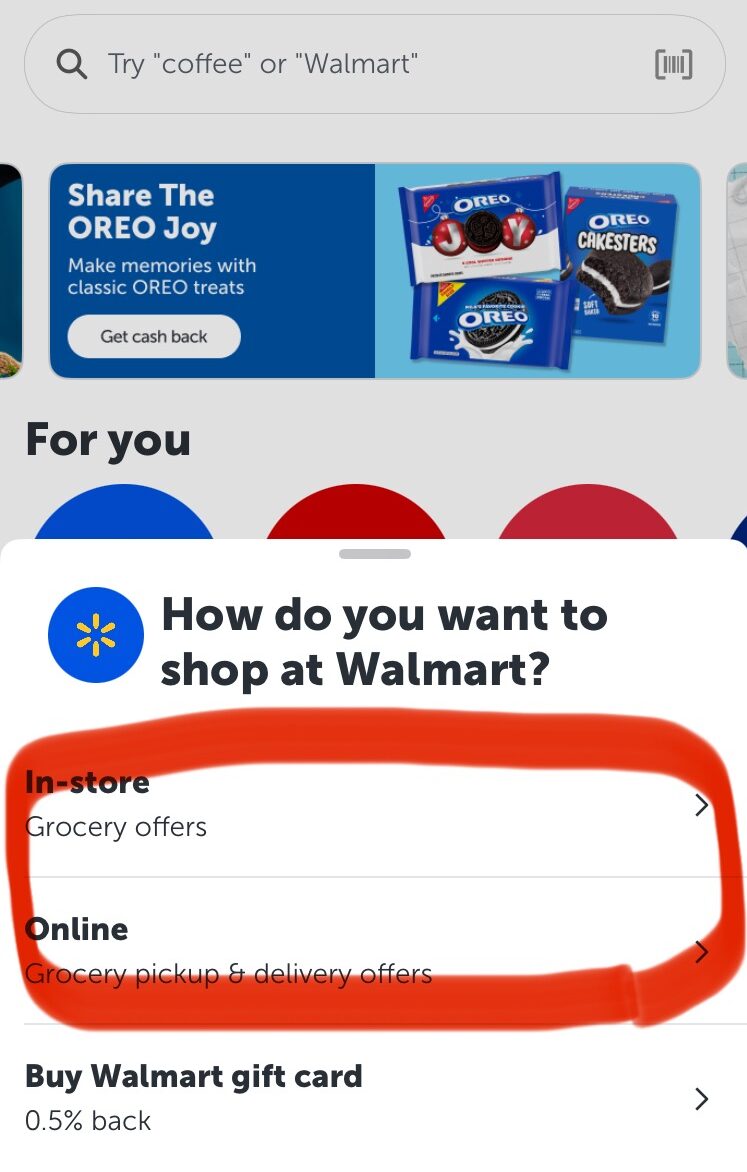The height and width of the screenshot is (1172, 747).
Task: Tap the Walmart spark logo icon
Action: click(95, 633)
